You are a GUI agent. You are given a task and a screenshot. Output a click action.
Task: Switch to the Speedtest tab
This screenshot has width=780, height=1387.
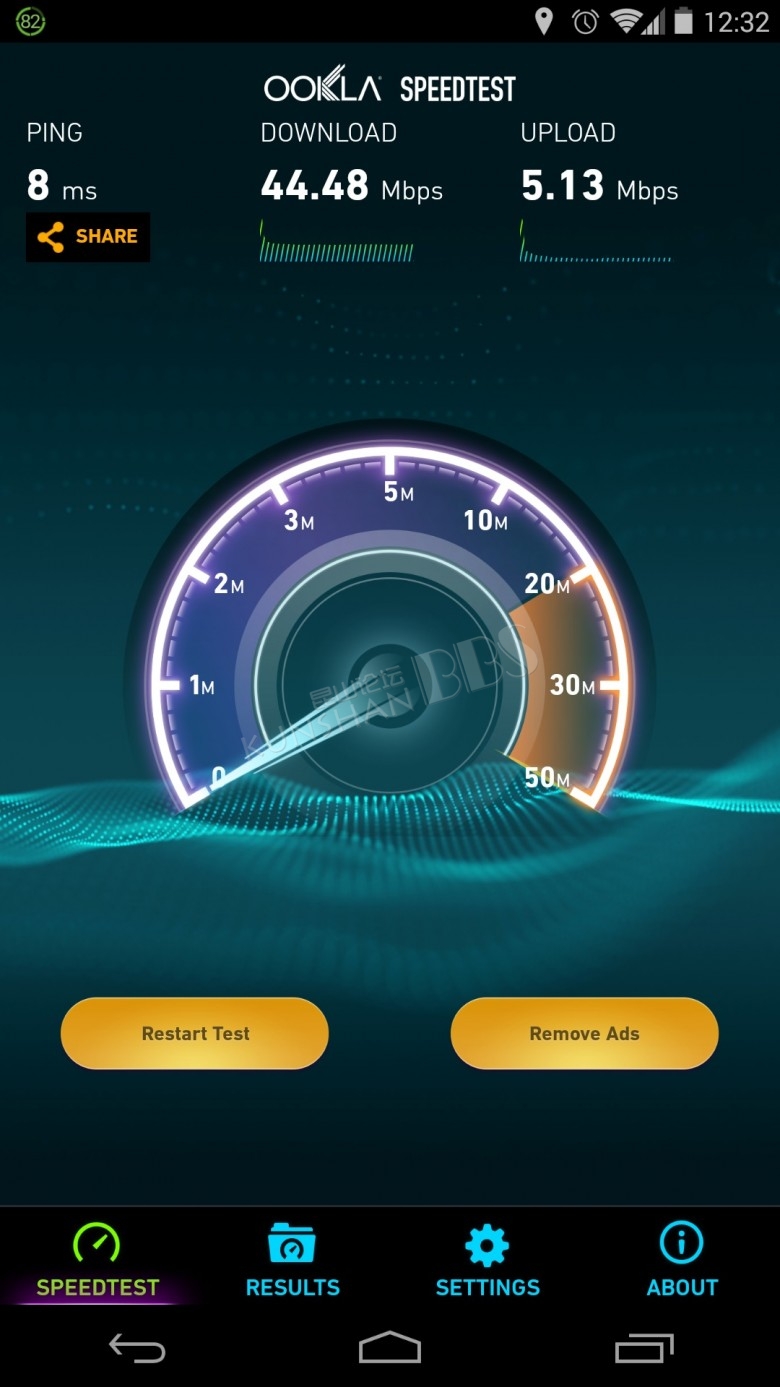click(97, 1259)
